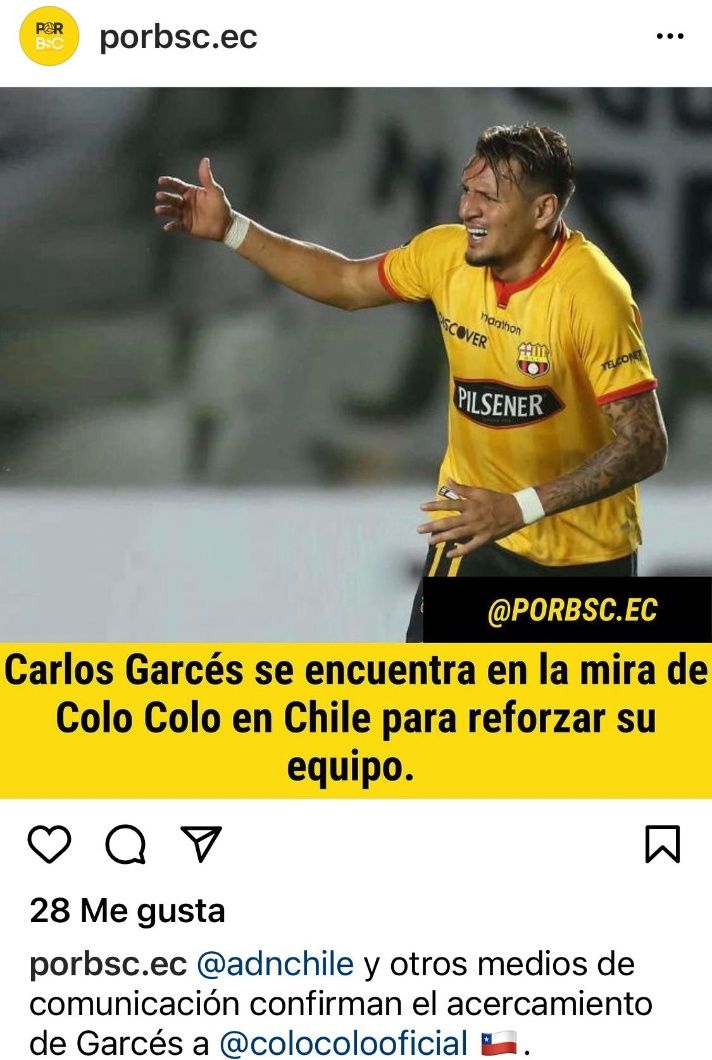Like the Carlos Garcés post
This screenshot has width=712, height=1060.
(49, 845)
